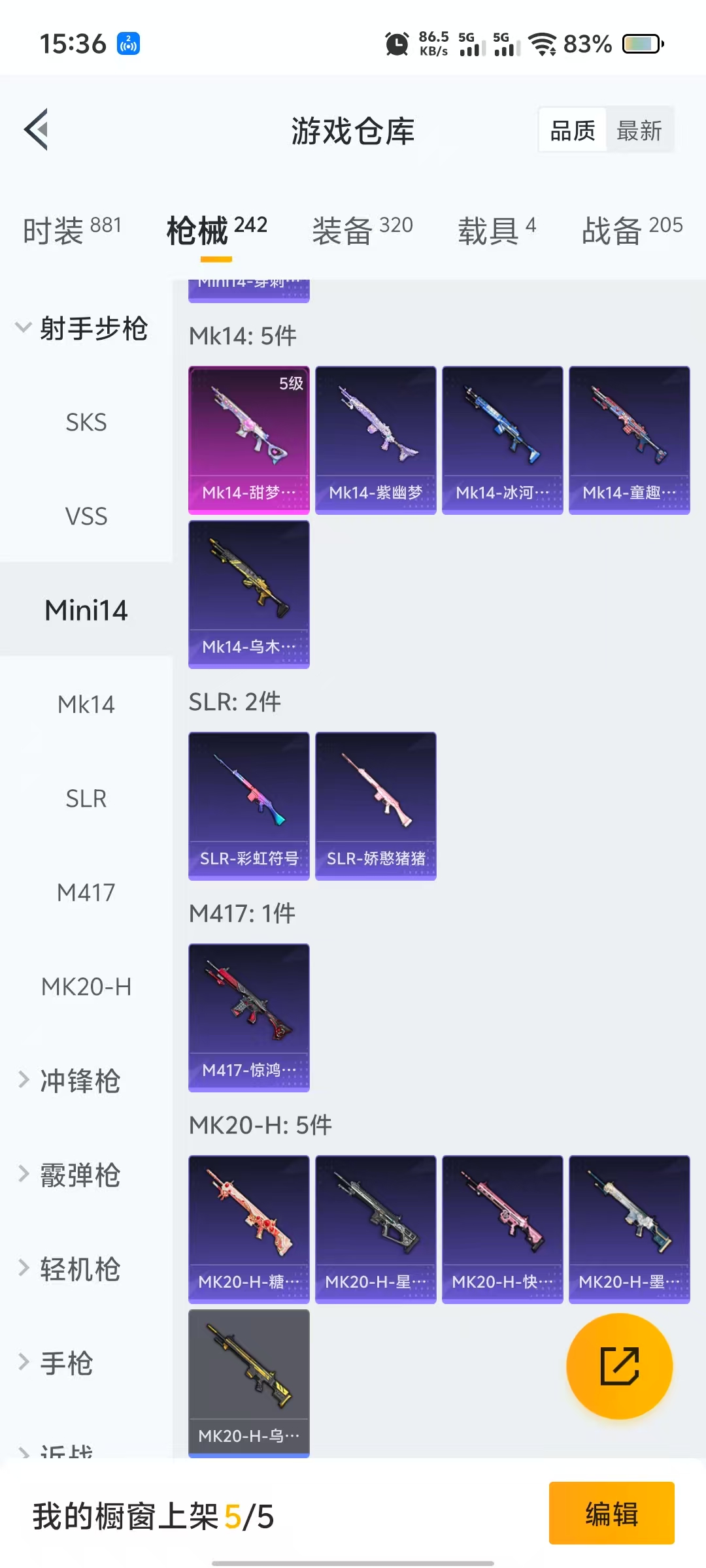Select MK20-H in the sidebar
The image size is (706, 1568).
tap(86, 987)
